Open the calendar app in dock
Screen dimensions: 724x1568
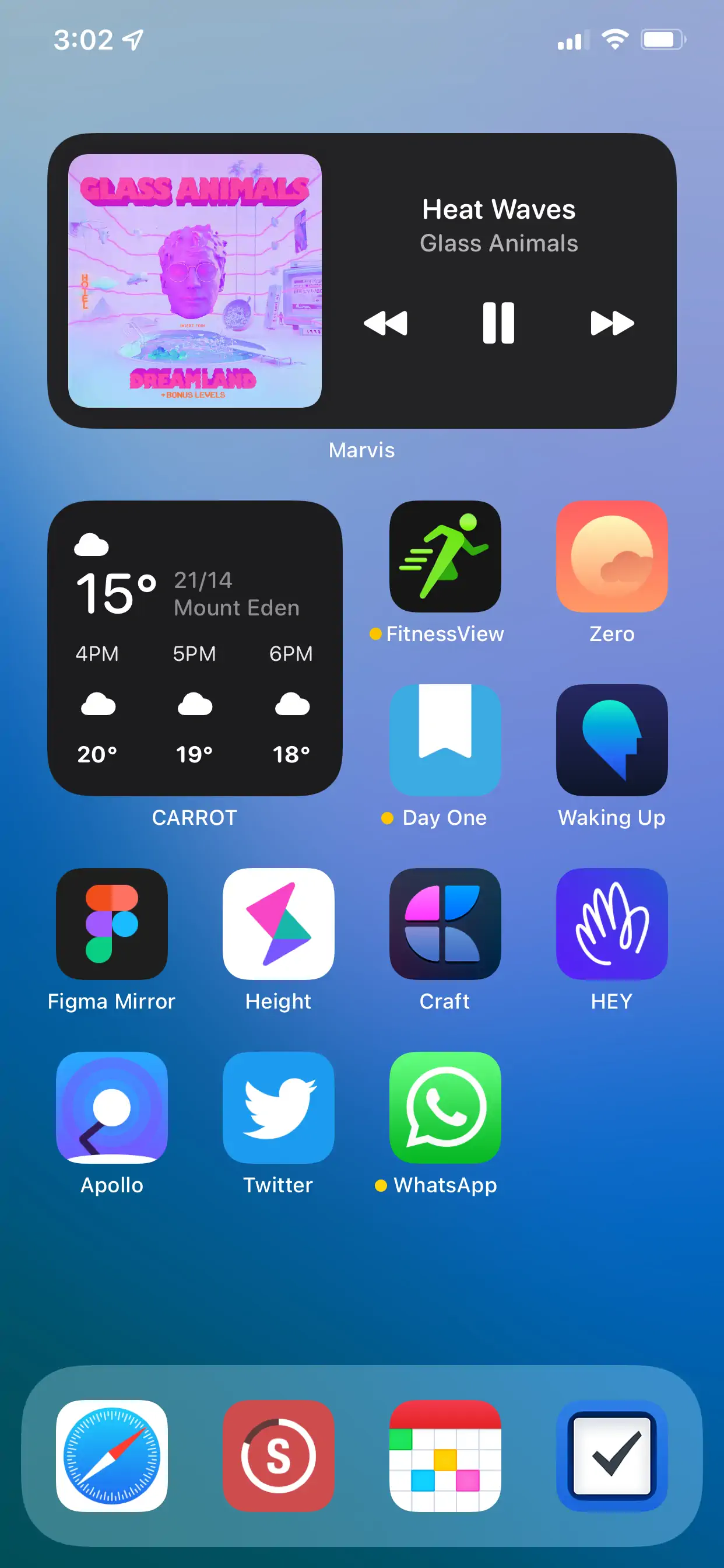(x=445, y=1456)
